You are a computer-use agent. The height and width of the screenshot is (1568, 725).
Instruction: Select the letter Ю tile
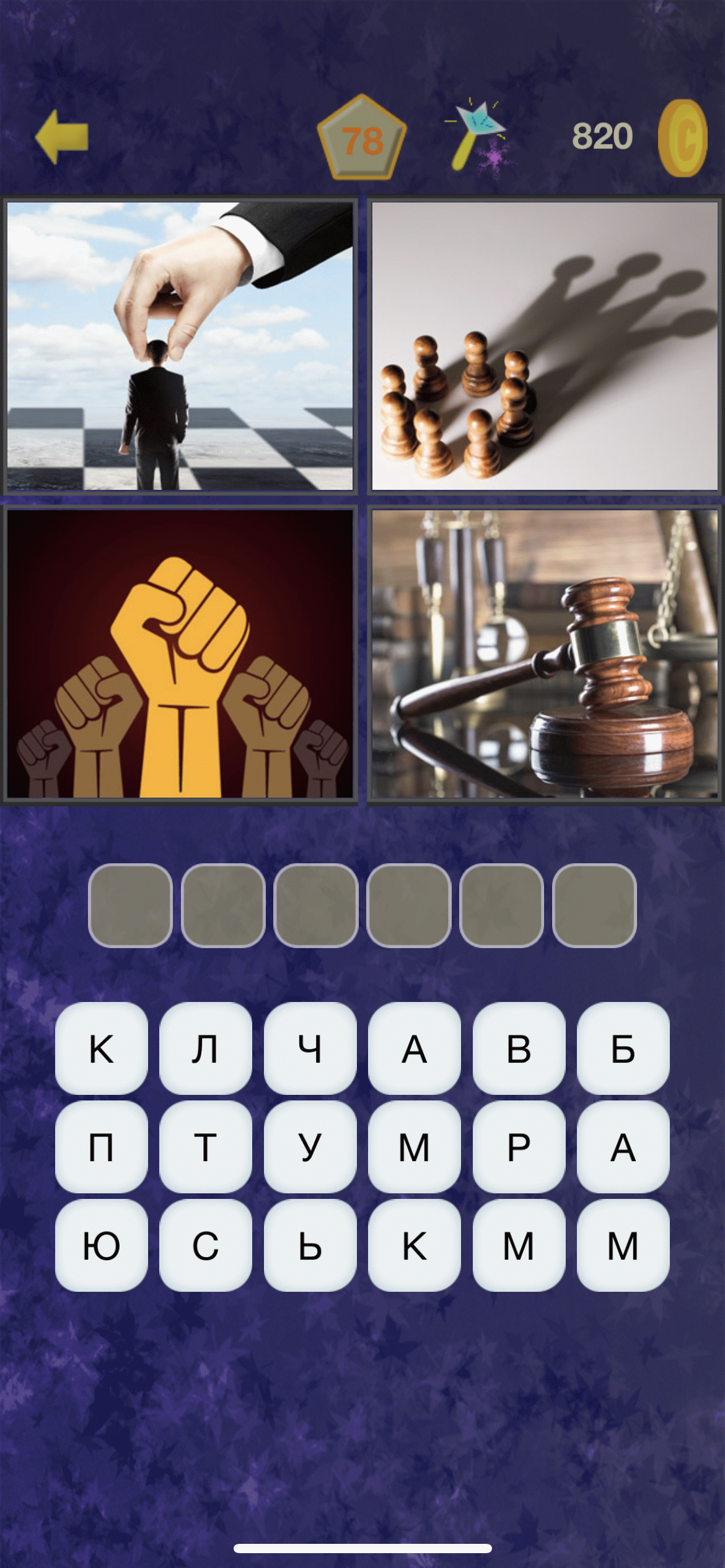[101, 1245]
